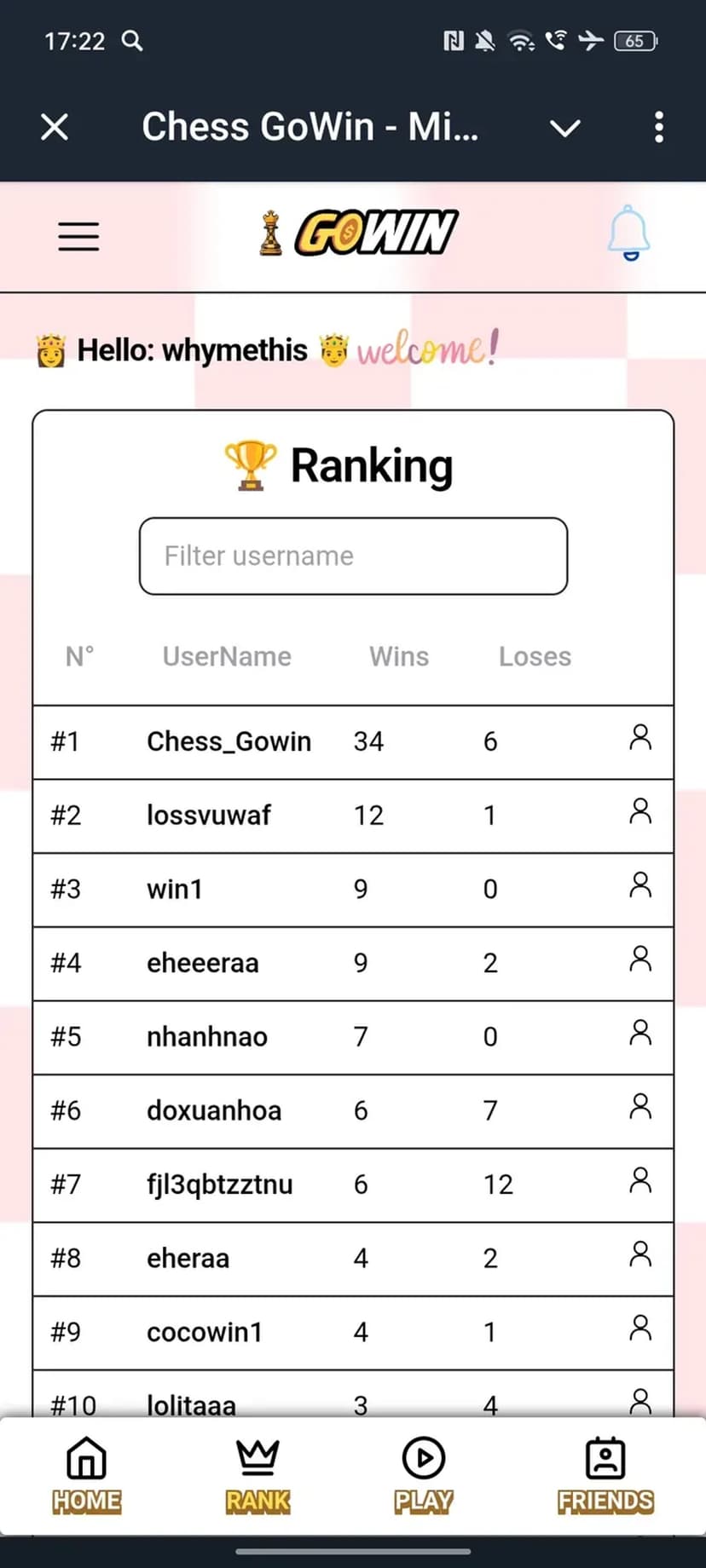Switch to the PLAY tab
Screen dimensions: 706x1568
point(424,1475)
